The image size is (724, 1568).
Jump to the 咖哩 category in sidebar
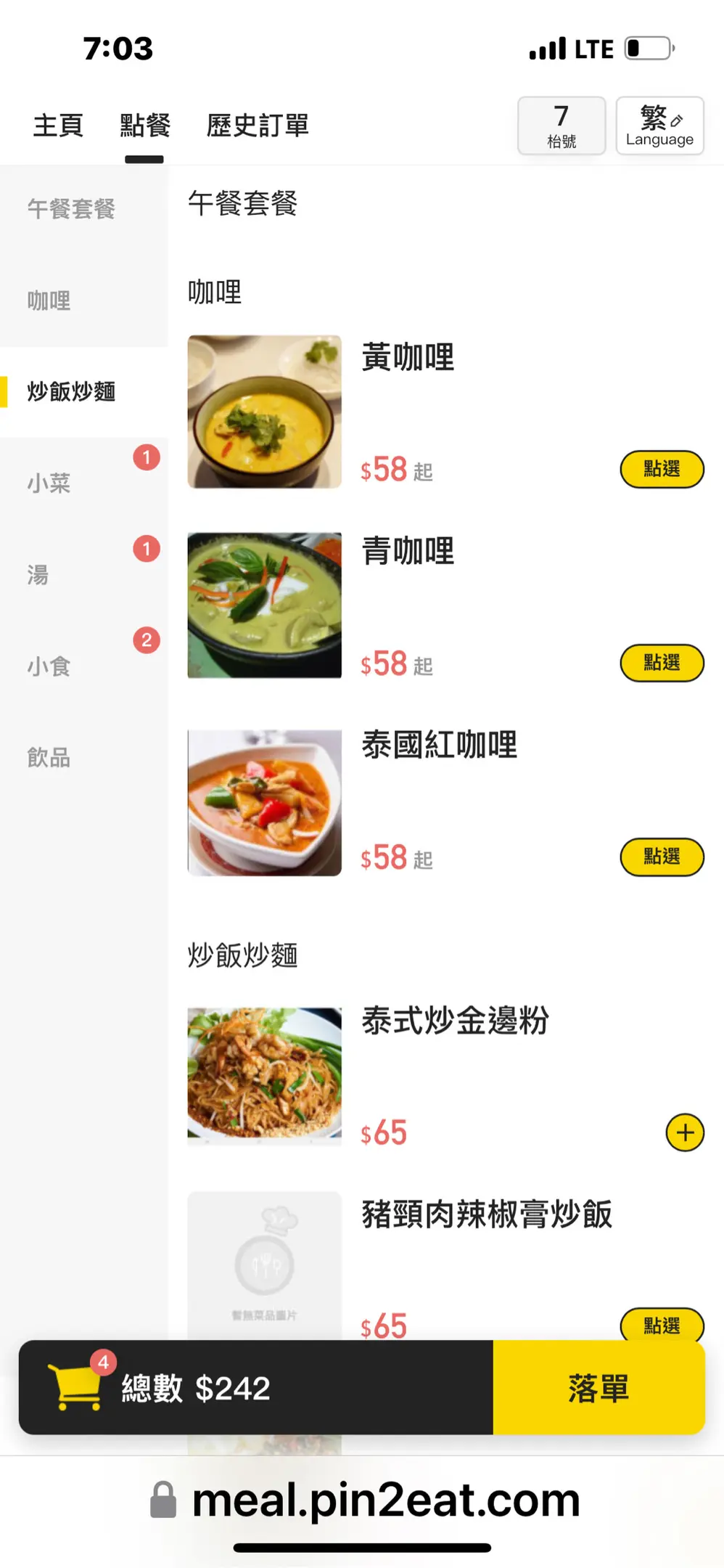[x=49, y=301]
